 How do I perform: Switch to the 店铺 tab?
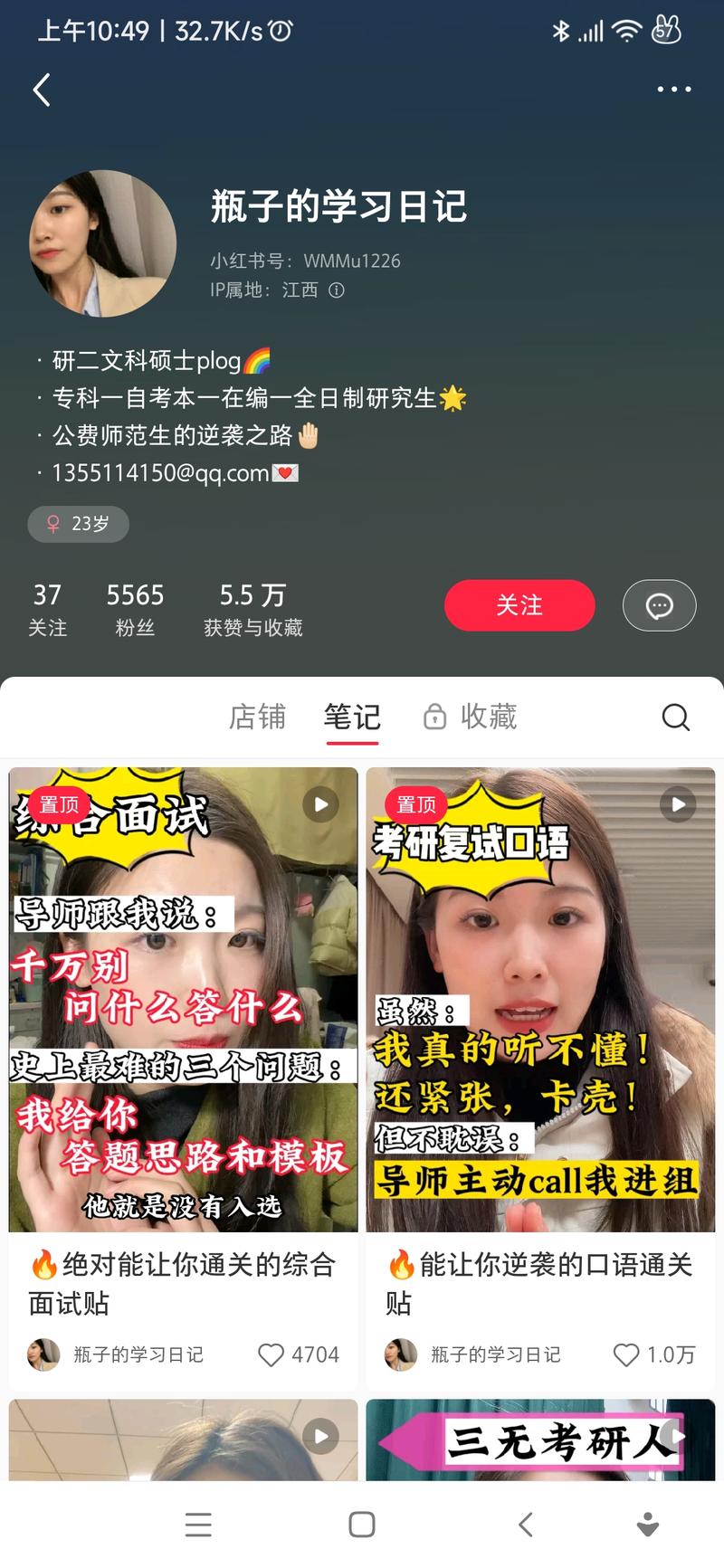(x=258, y=717)
